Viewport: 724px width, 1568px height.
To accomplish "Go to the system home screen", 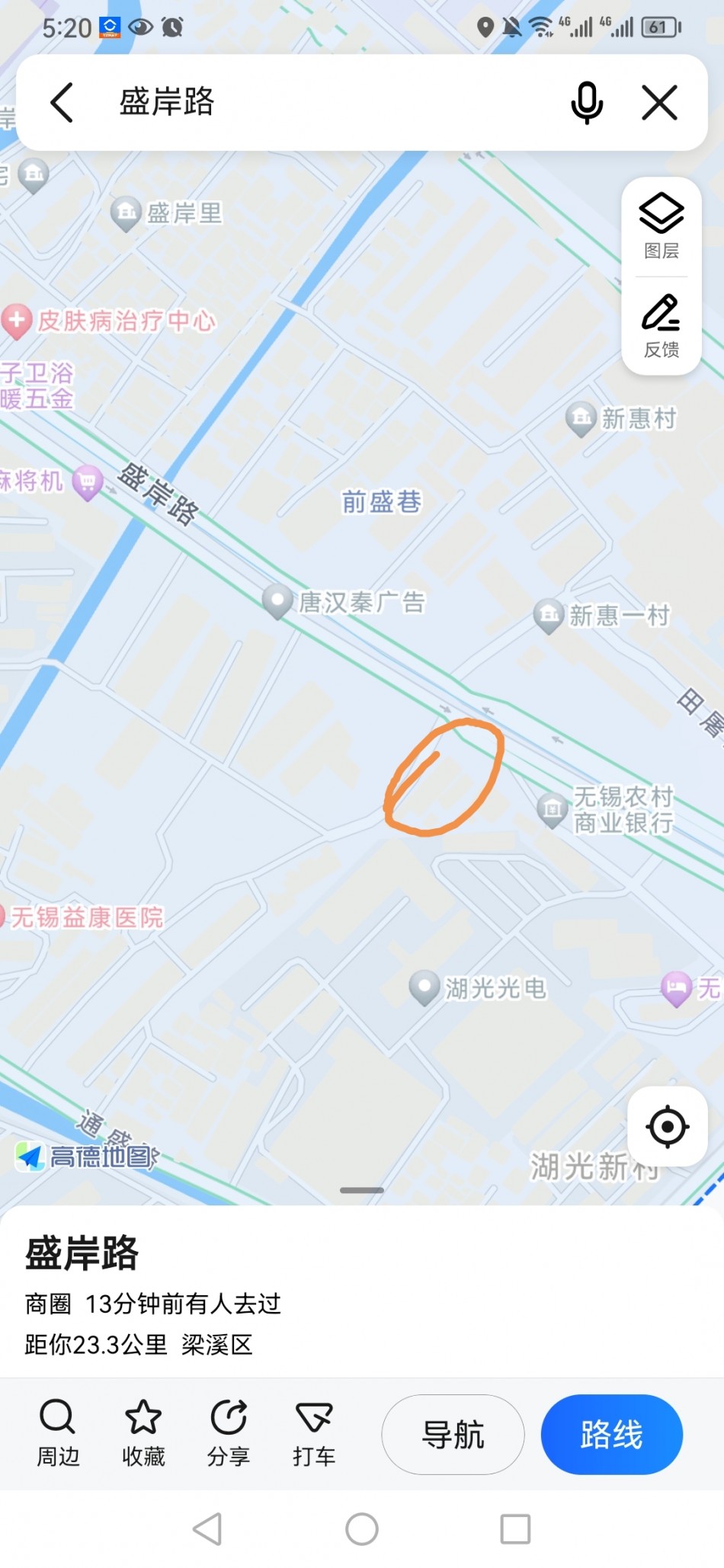I will click(362, 1529).
